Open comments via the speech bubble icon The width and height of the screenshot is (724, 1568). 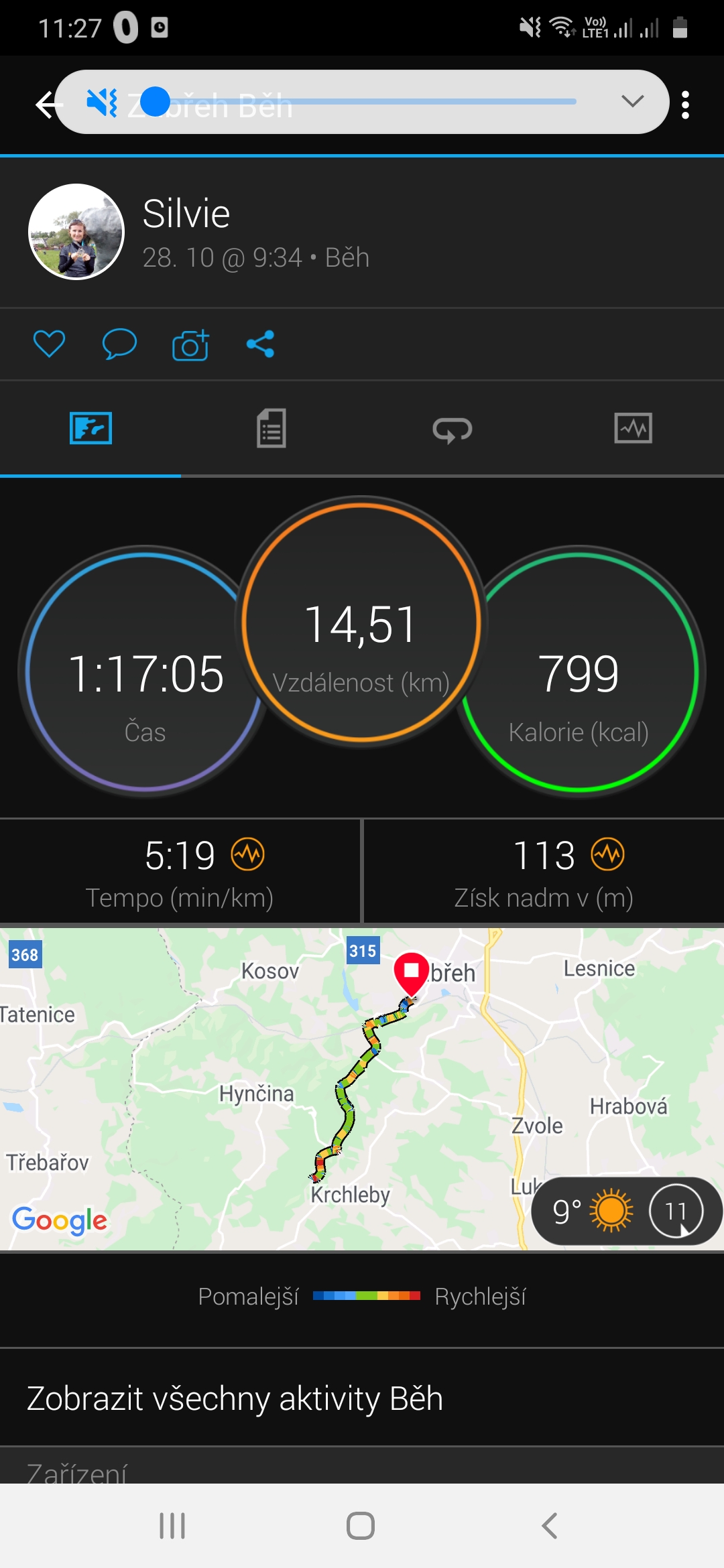point(119,344)
